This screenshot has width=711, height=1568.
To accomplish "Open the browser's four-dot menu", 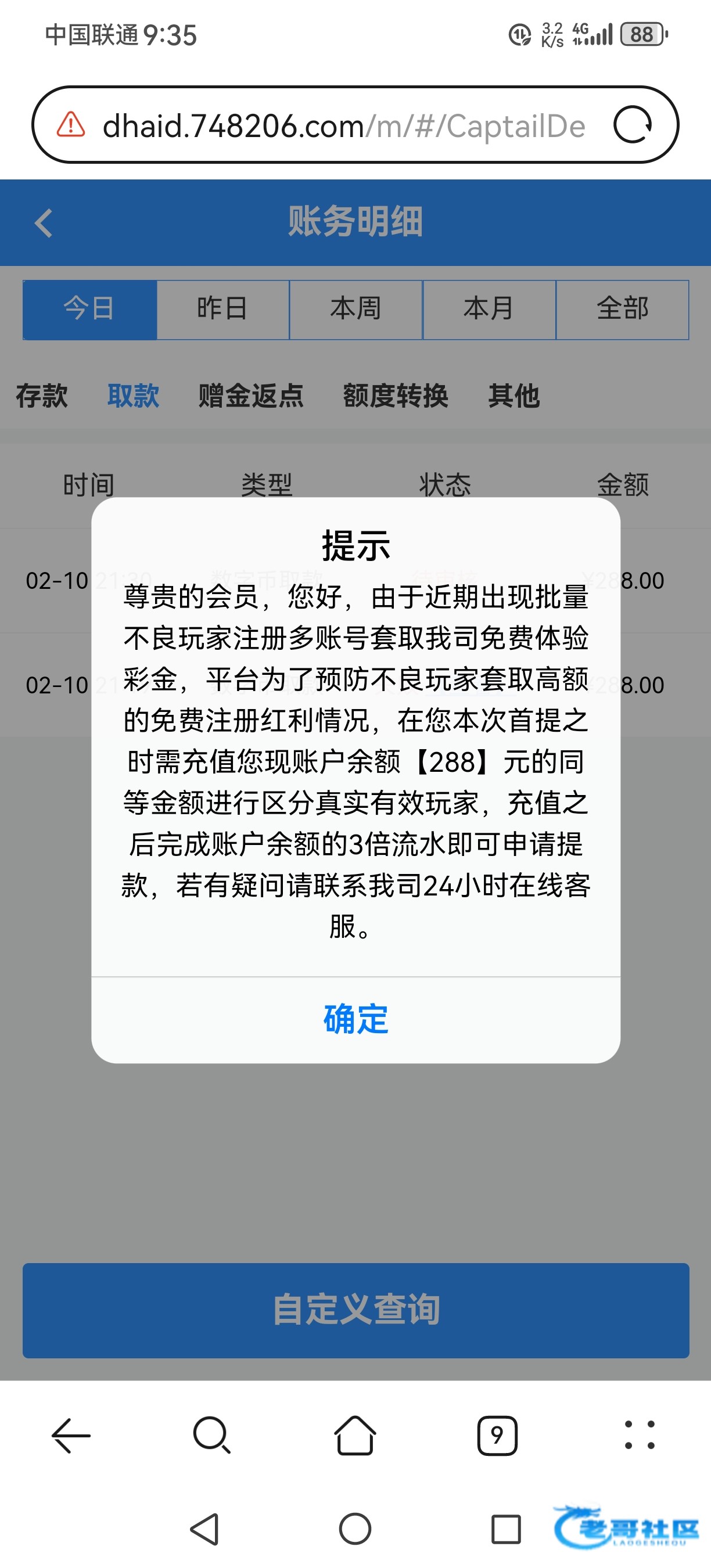I will tap(639, 1436).
